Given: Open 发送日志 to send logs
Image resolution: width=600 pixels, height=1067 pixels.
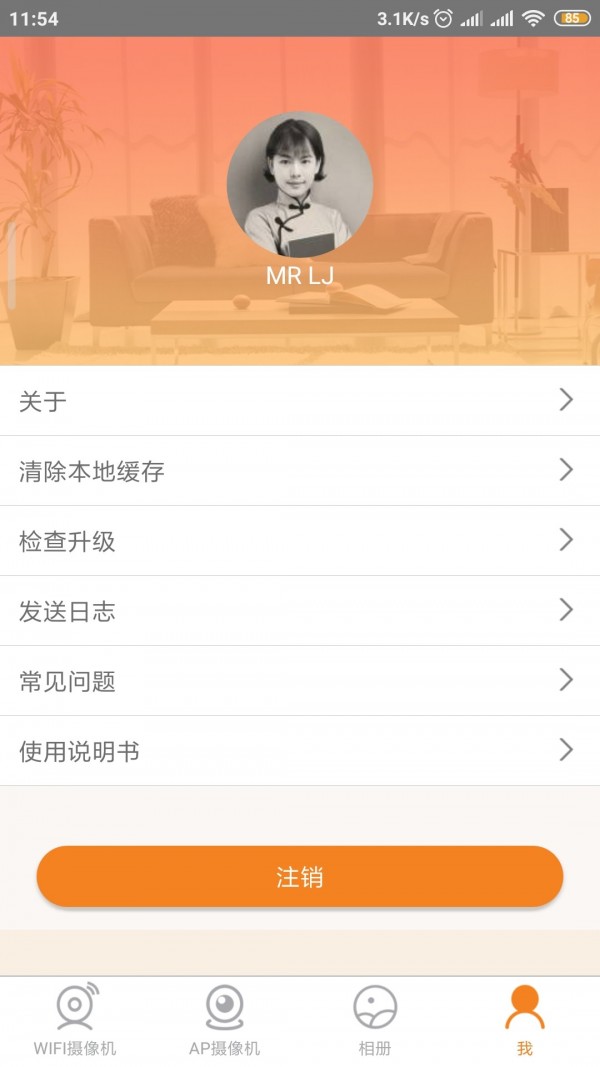Looking at the screenshot, I should click(x=300, y=611).
